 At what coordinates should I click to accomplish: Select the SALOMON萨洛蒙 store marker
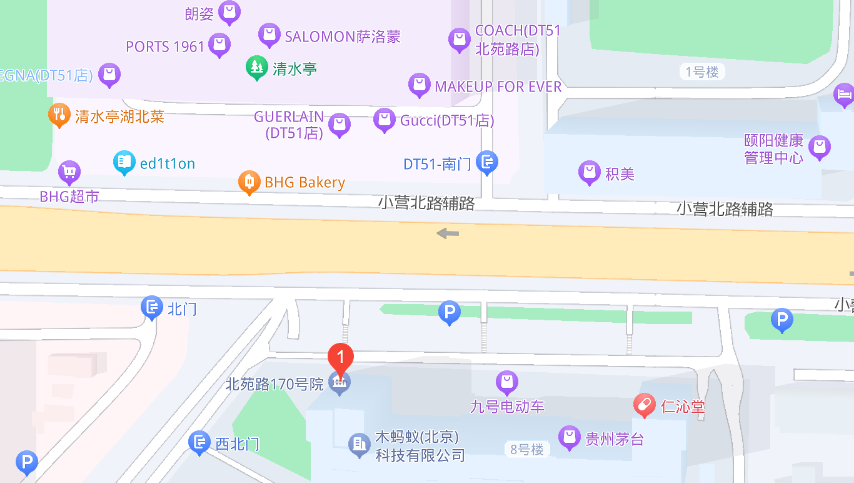click(269, 35)
